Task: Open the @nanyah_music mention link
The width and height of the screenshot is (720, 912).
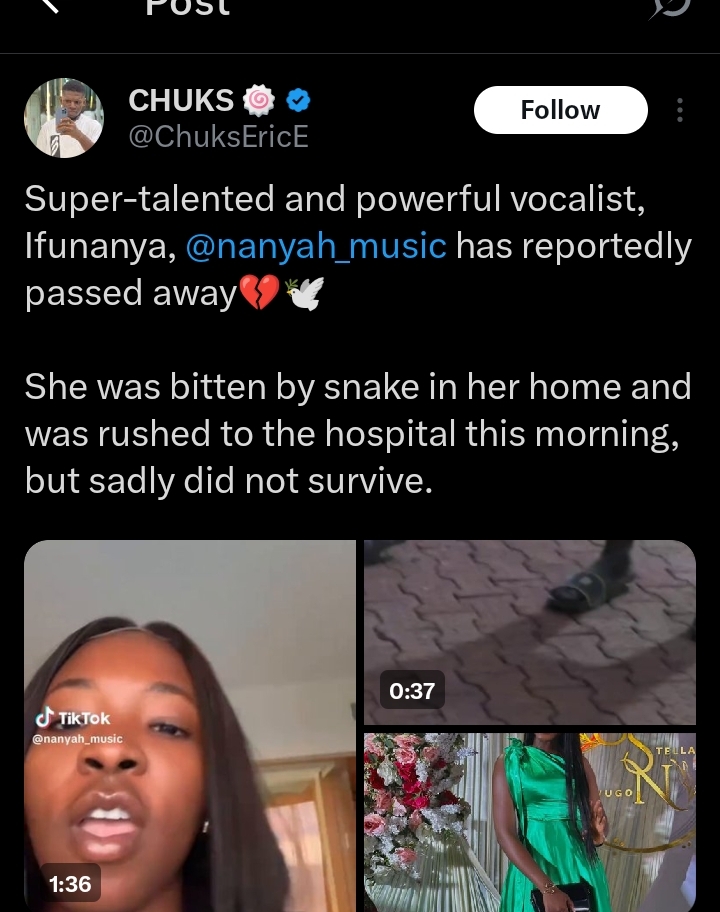Action: pyautogui.click(x=316, y=246)
